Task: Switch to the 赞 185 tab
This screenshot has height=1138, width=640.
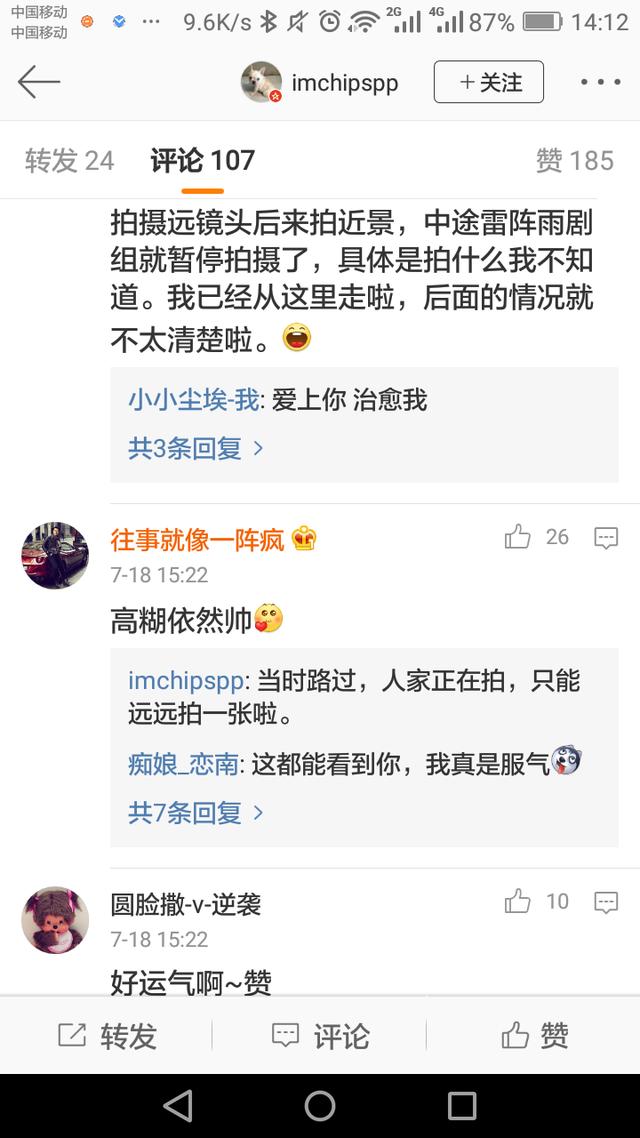Action: point(574,160)
